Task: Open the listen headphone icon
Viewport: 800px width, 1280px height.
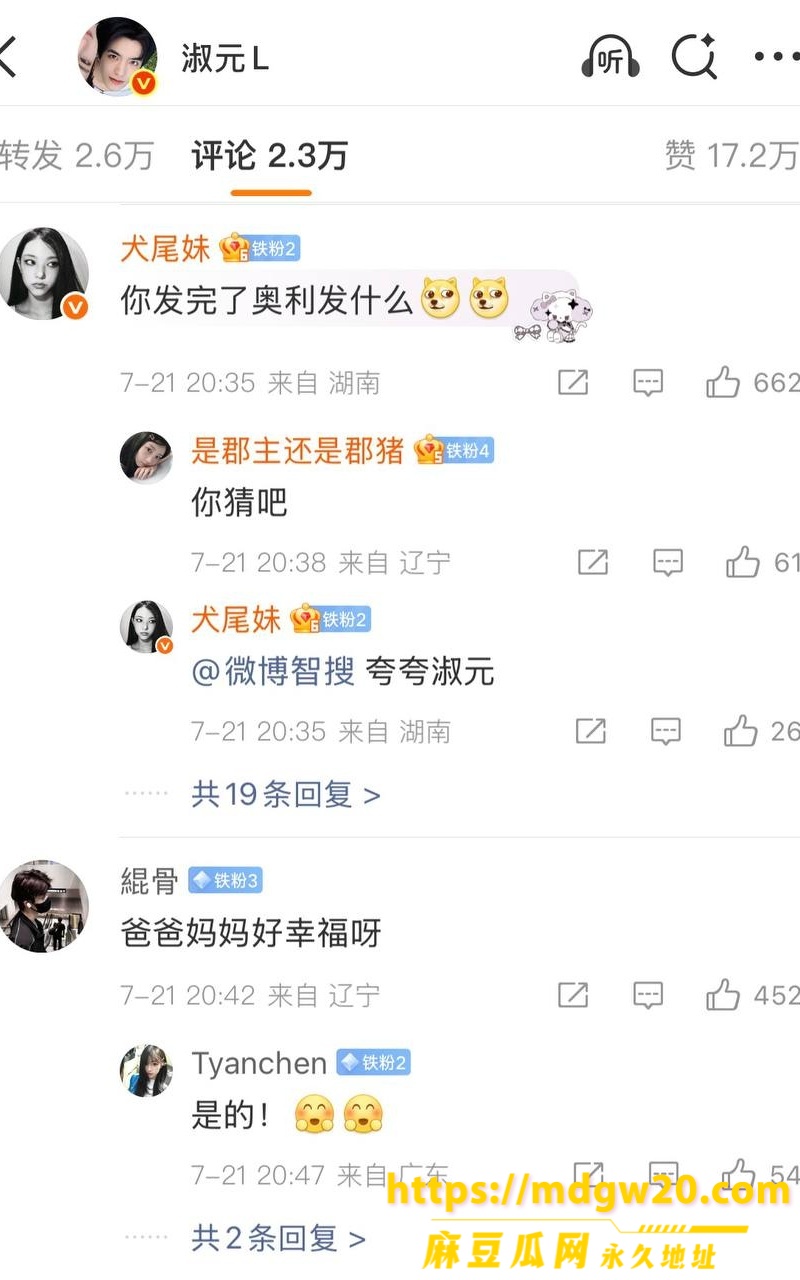Action: tap(610, 57)
